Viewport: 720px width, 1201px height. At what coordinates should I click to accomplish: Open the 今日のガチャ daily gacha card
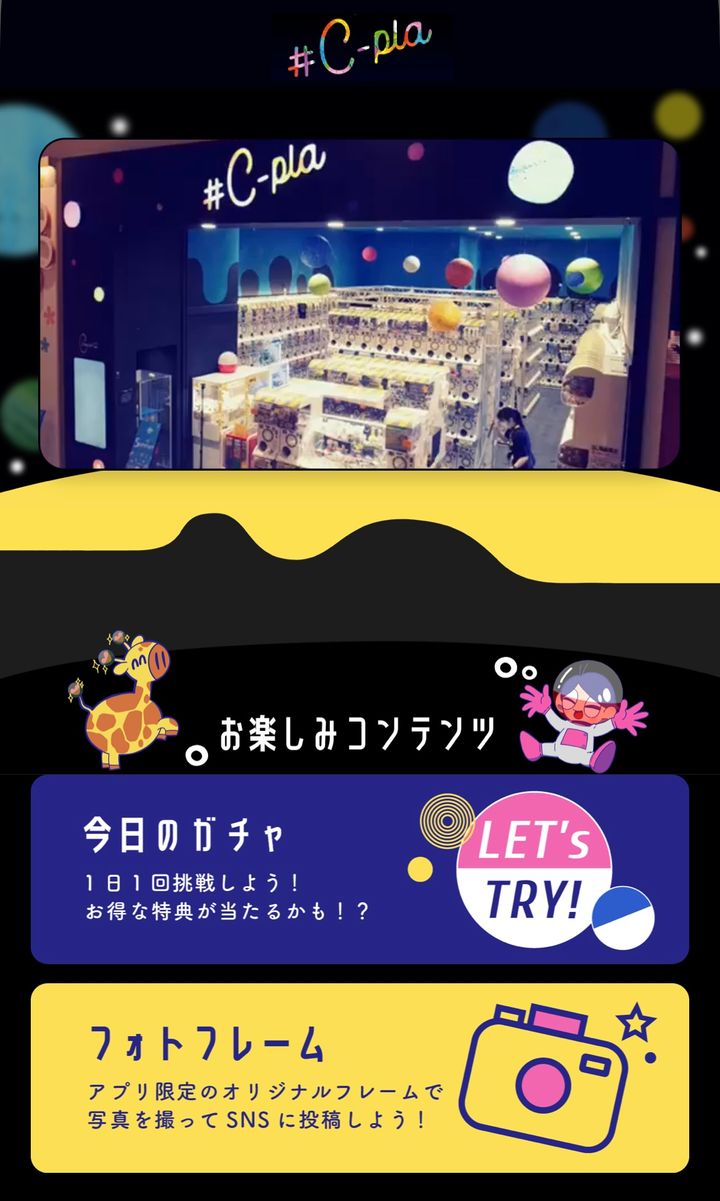[359, 868]
